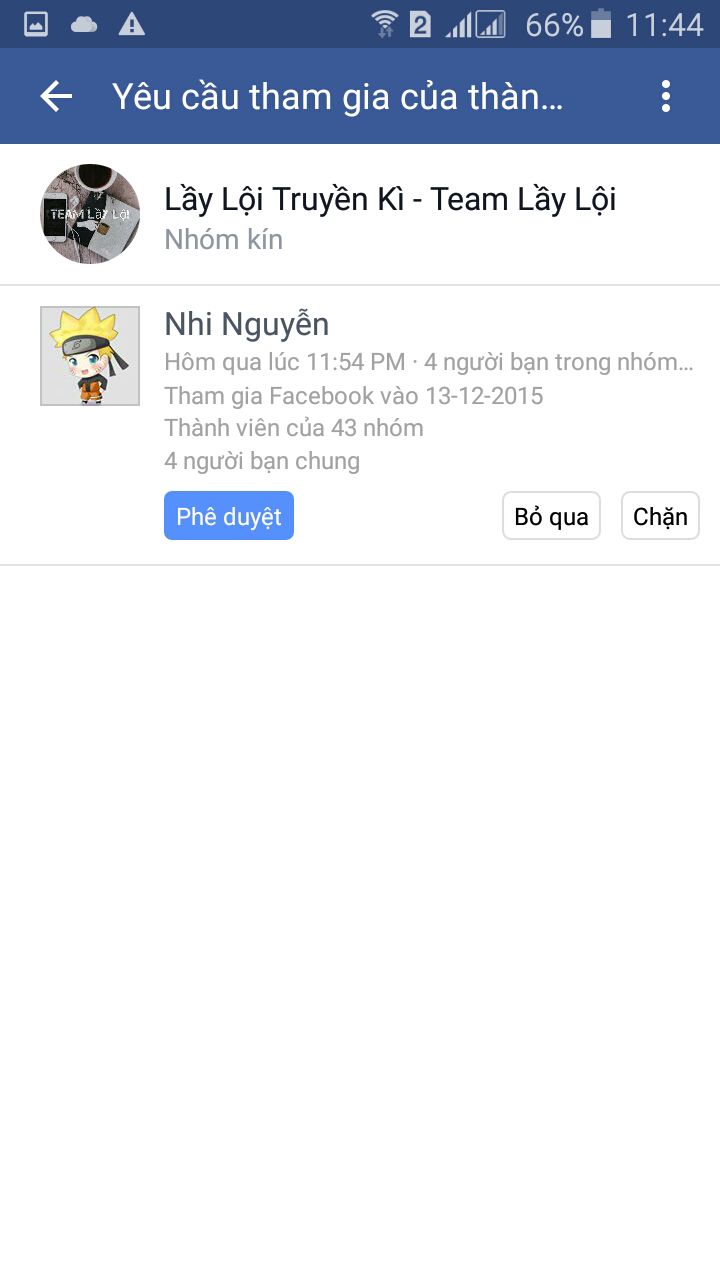Open the three-dot overflow menu
Image resolution: width=720 pixels, height=1280 pixels.
pos(666,96)
